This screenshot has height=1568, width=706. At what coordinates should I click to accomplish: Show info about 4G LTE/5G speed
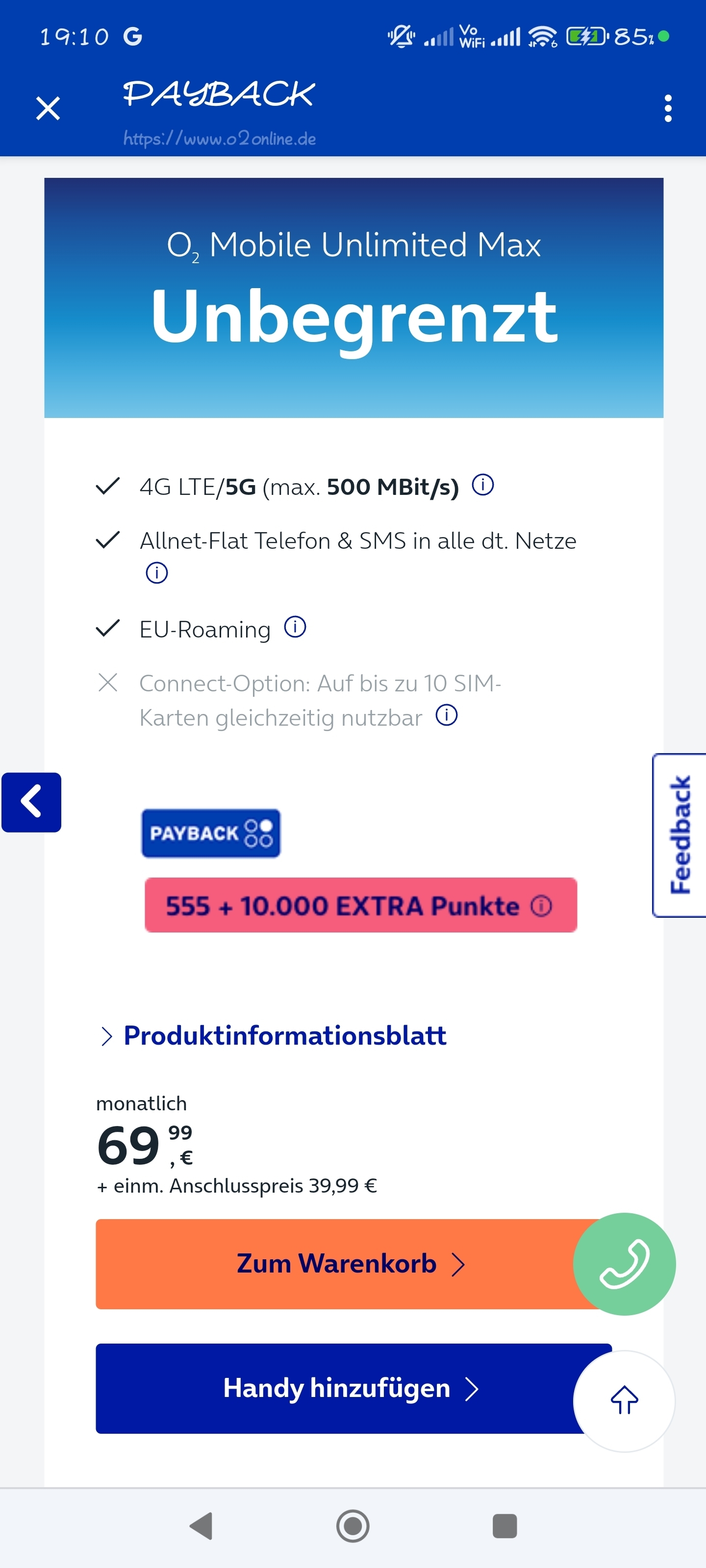pyautogui.click(x=483, y=485)
